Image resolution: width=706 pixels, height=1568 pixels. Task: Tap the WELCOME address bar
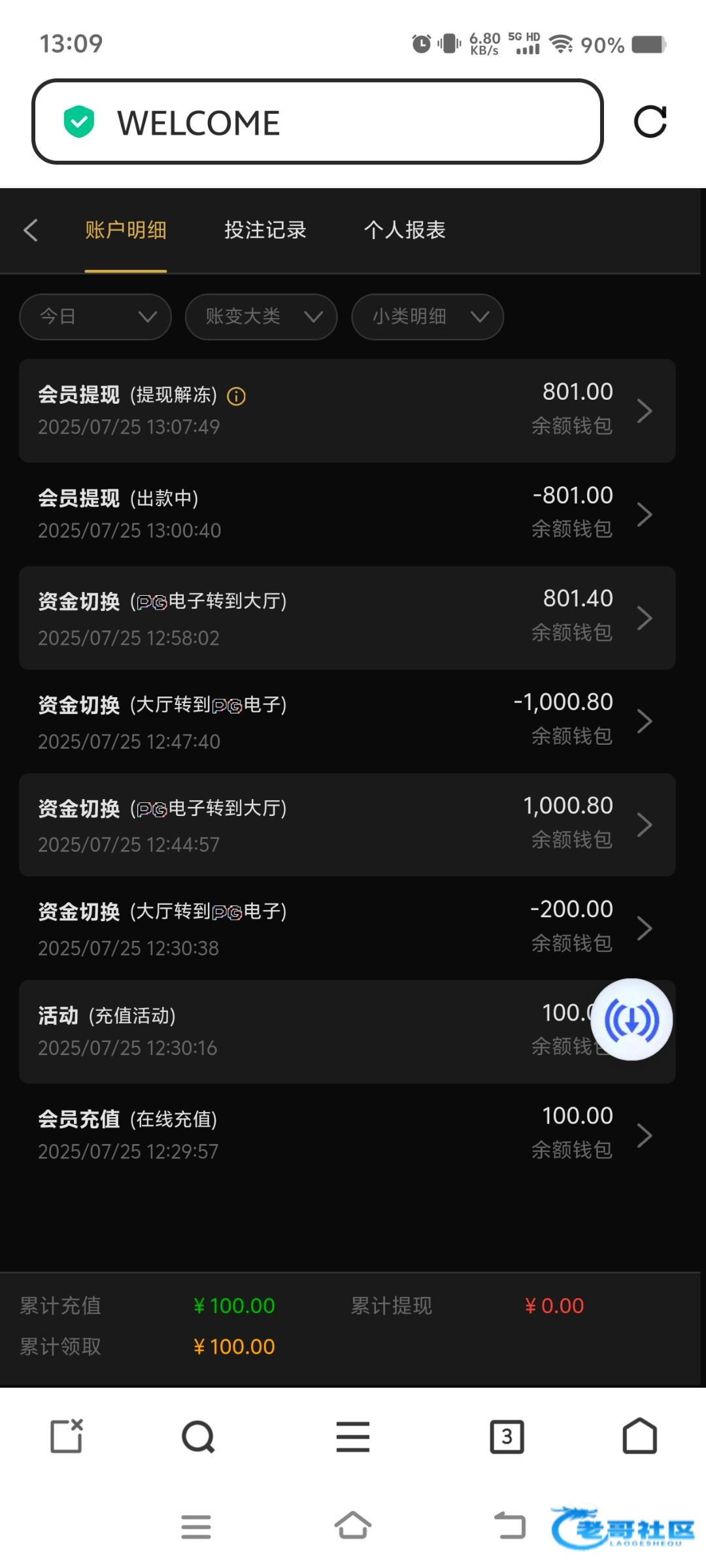click(x=317, y=122)
